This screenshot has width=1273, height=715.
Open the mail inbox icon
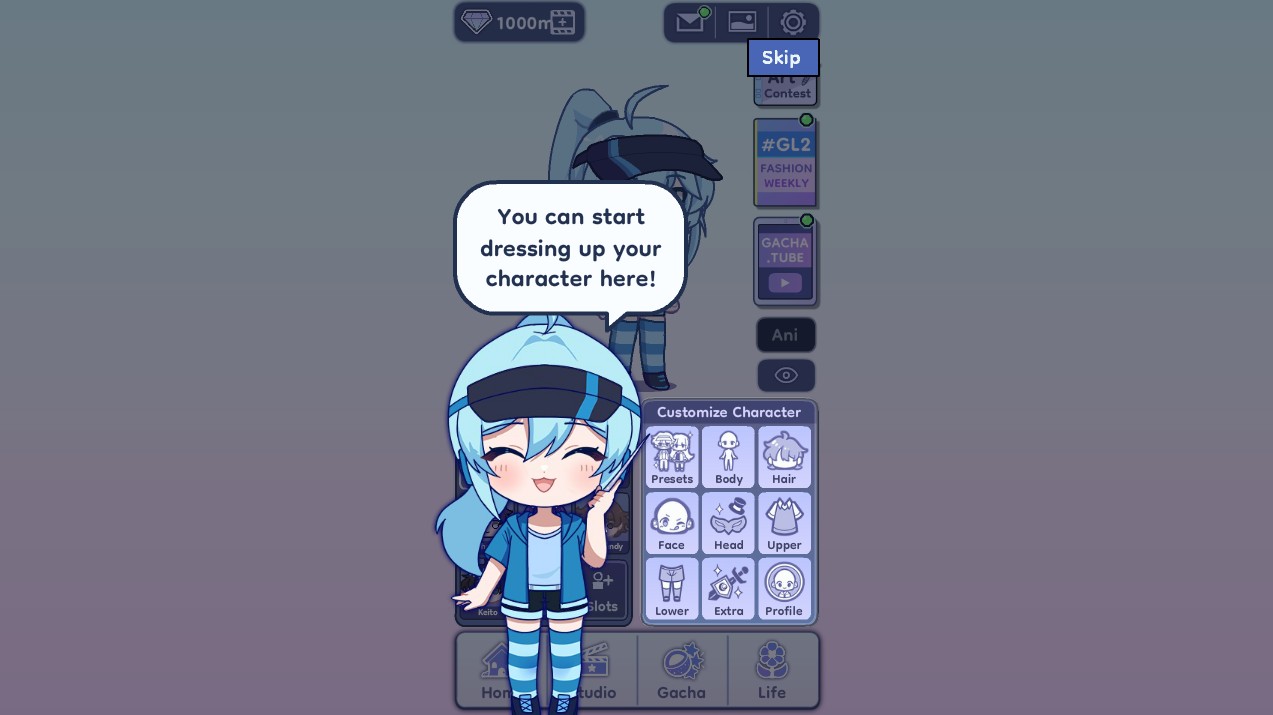click(x=690, y=22)
